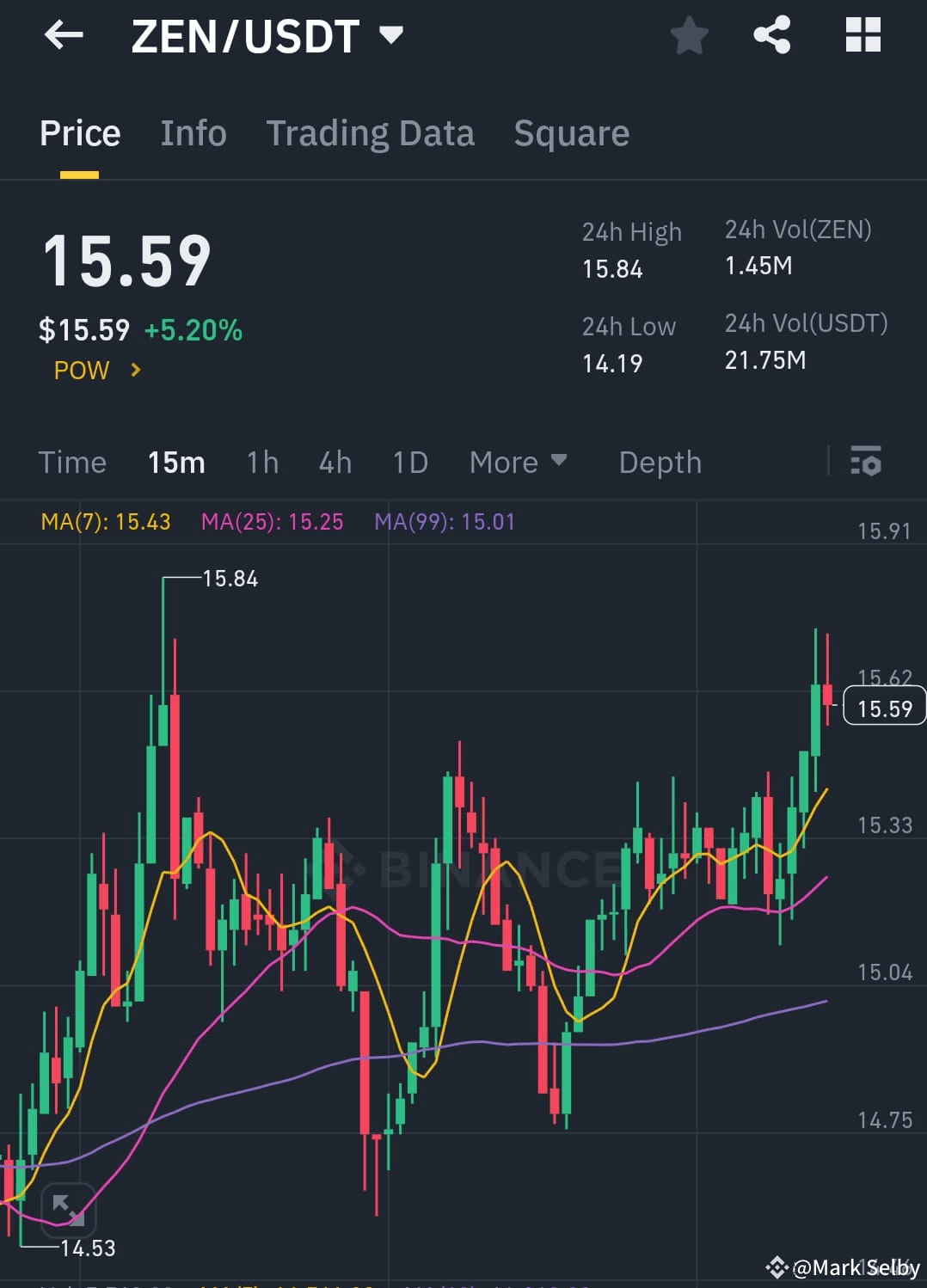This screenshot has height=1288, width=927.
Task: Open the Square tab
Action: (x=571, y=133)
